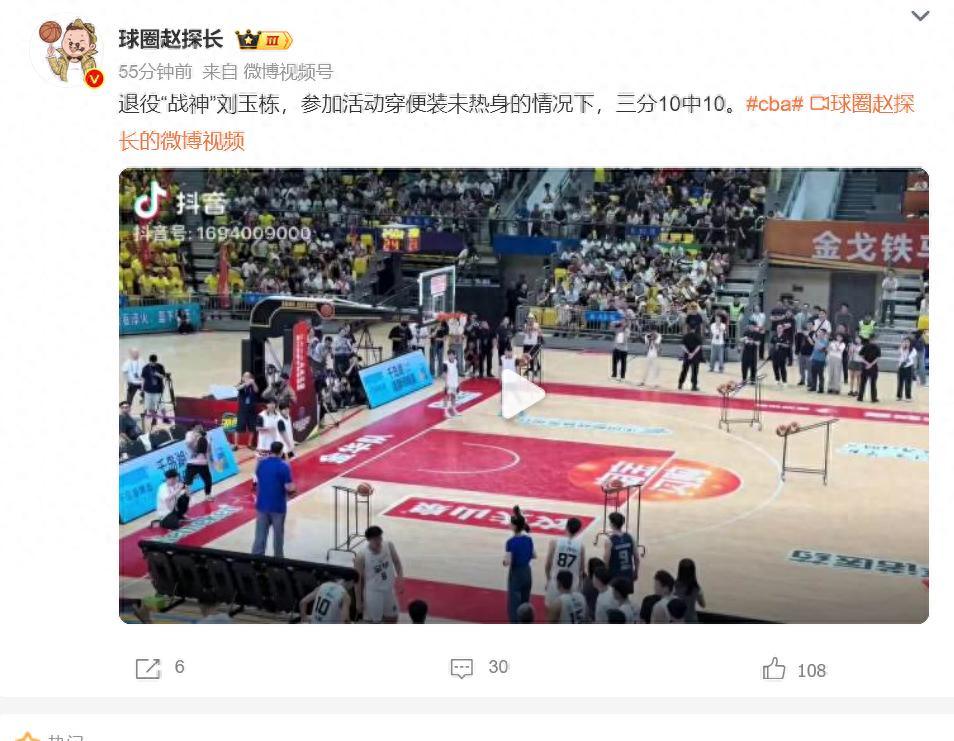Open the #cba# hashtag topic
The image size is (954, 741).
[x=774, y=104]
